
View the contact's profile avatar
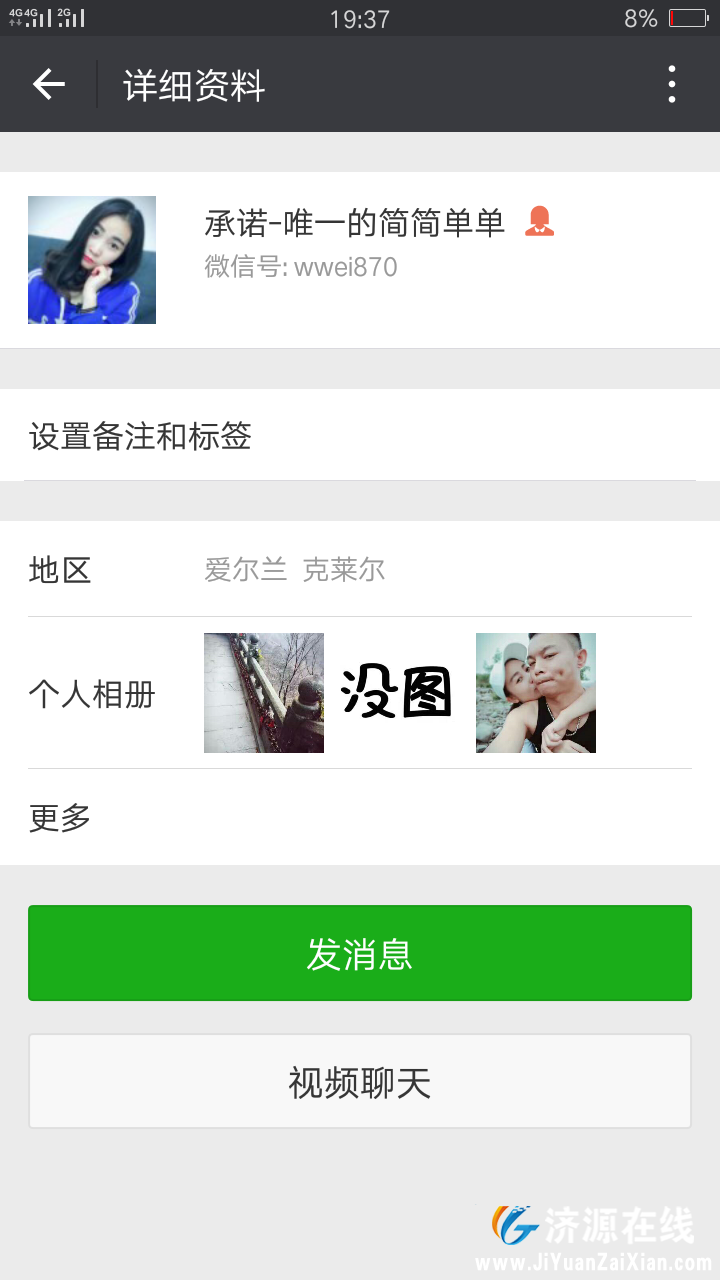coord(92,260)
